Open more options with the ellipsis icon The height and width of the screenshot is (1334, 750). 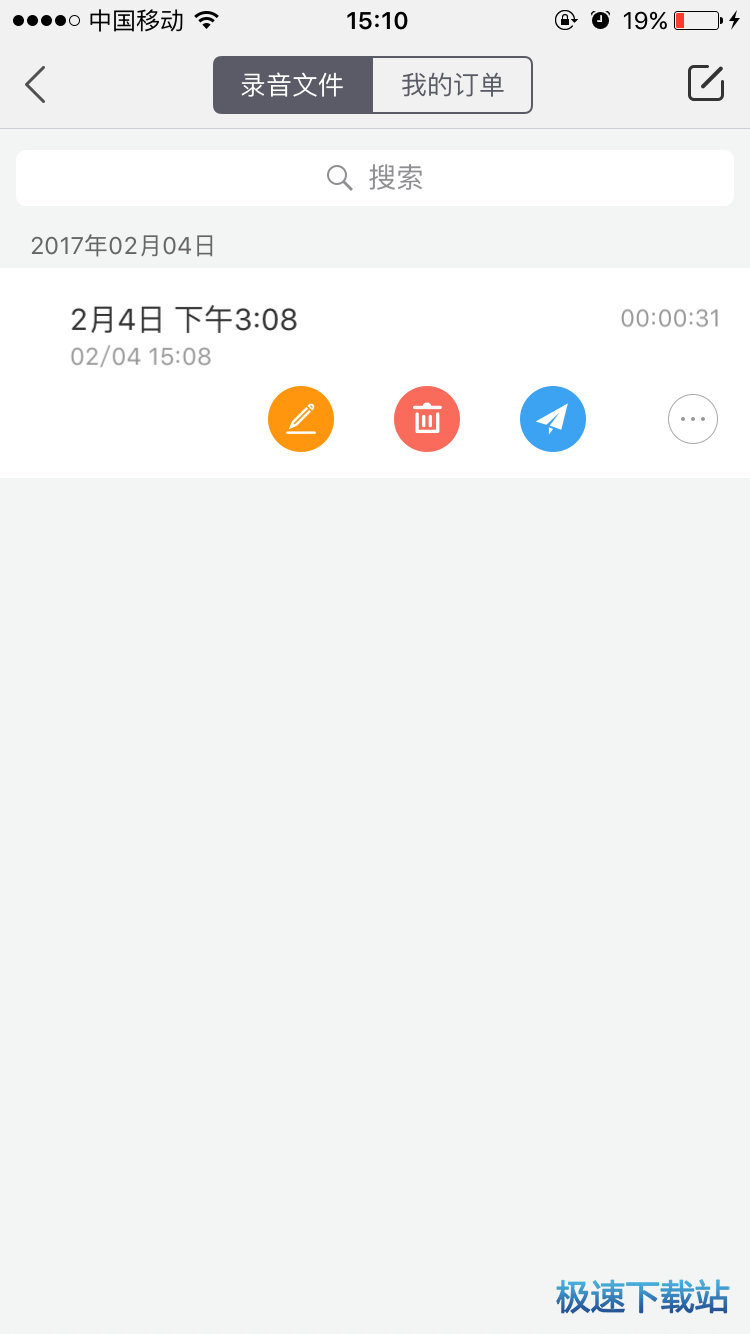coord(693,419)
